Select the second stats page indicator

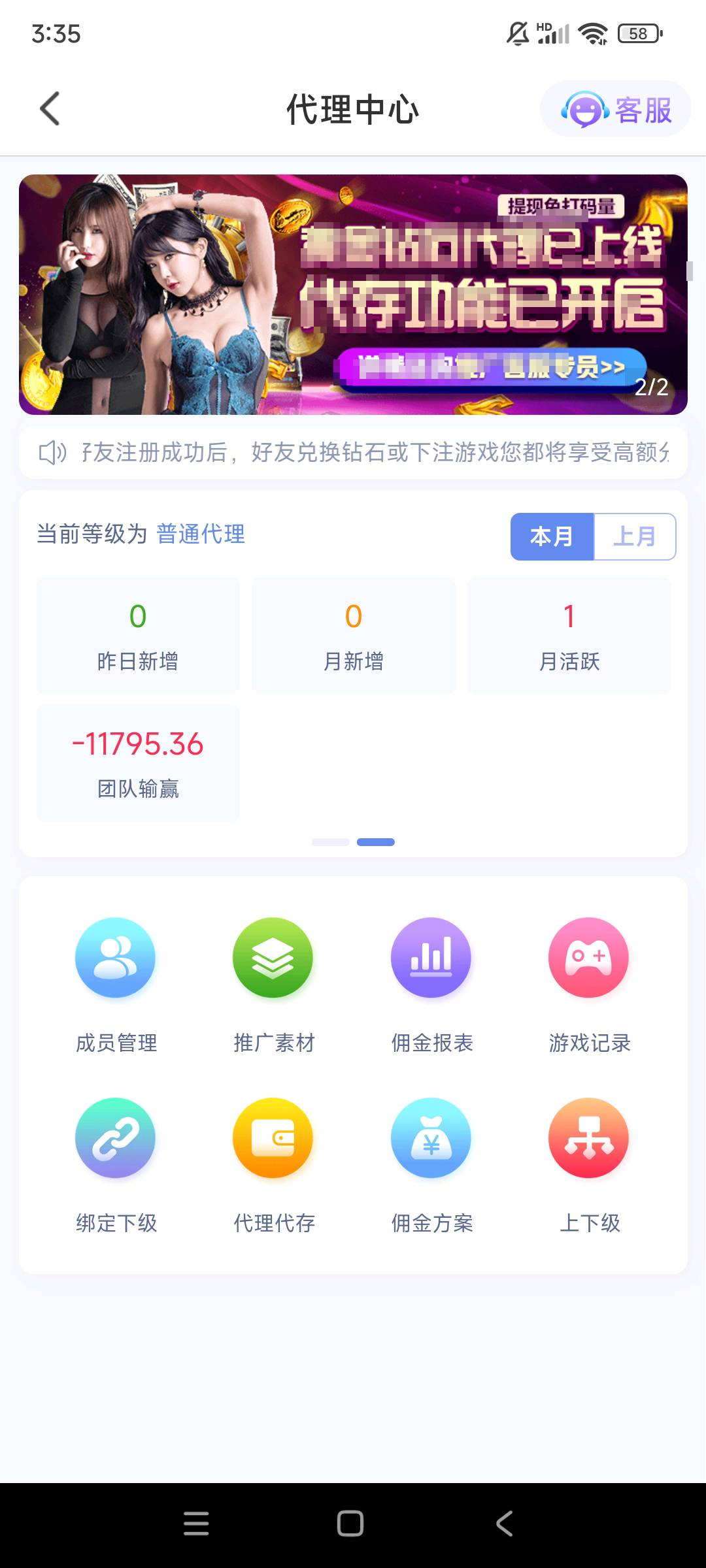point(376,841)
